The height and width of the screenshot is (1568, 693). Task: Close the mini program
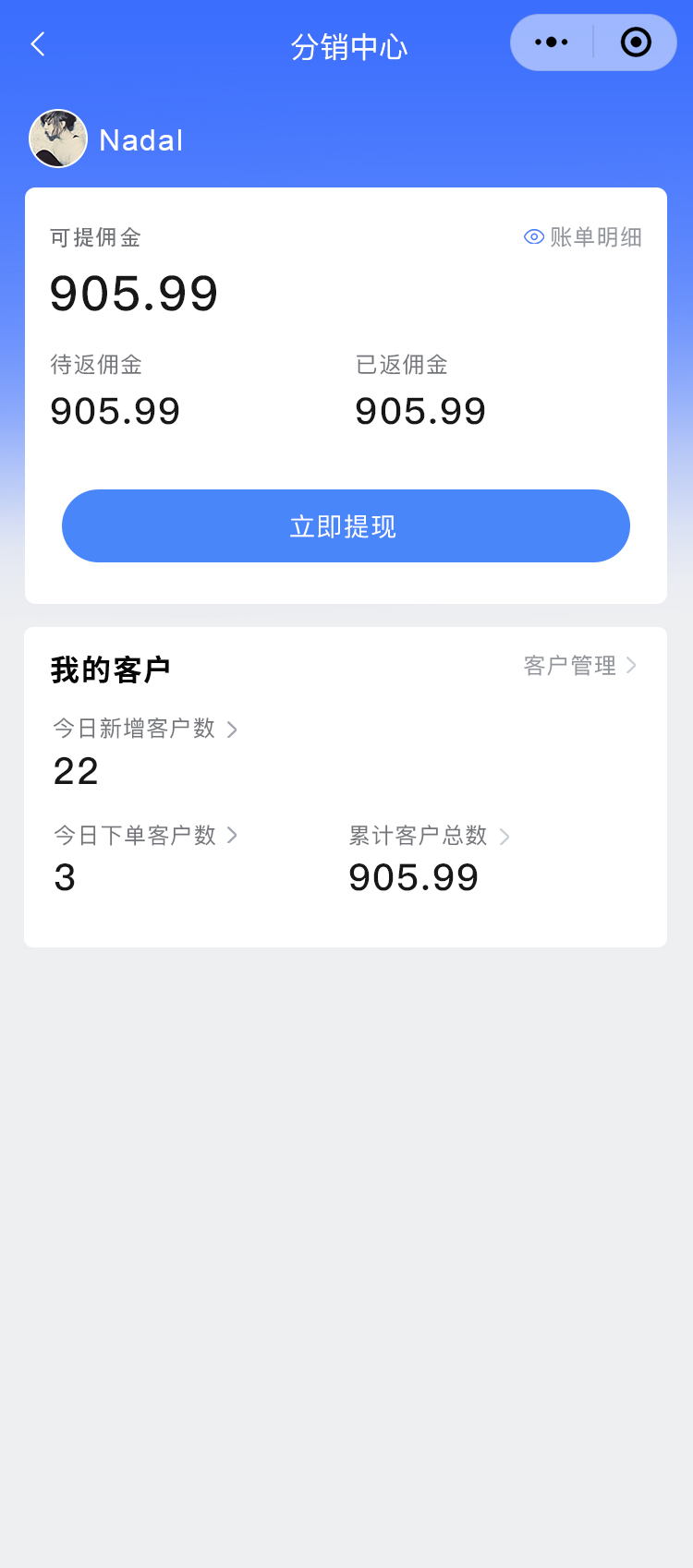[636, 42]
